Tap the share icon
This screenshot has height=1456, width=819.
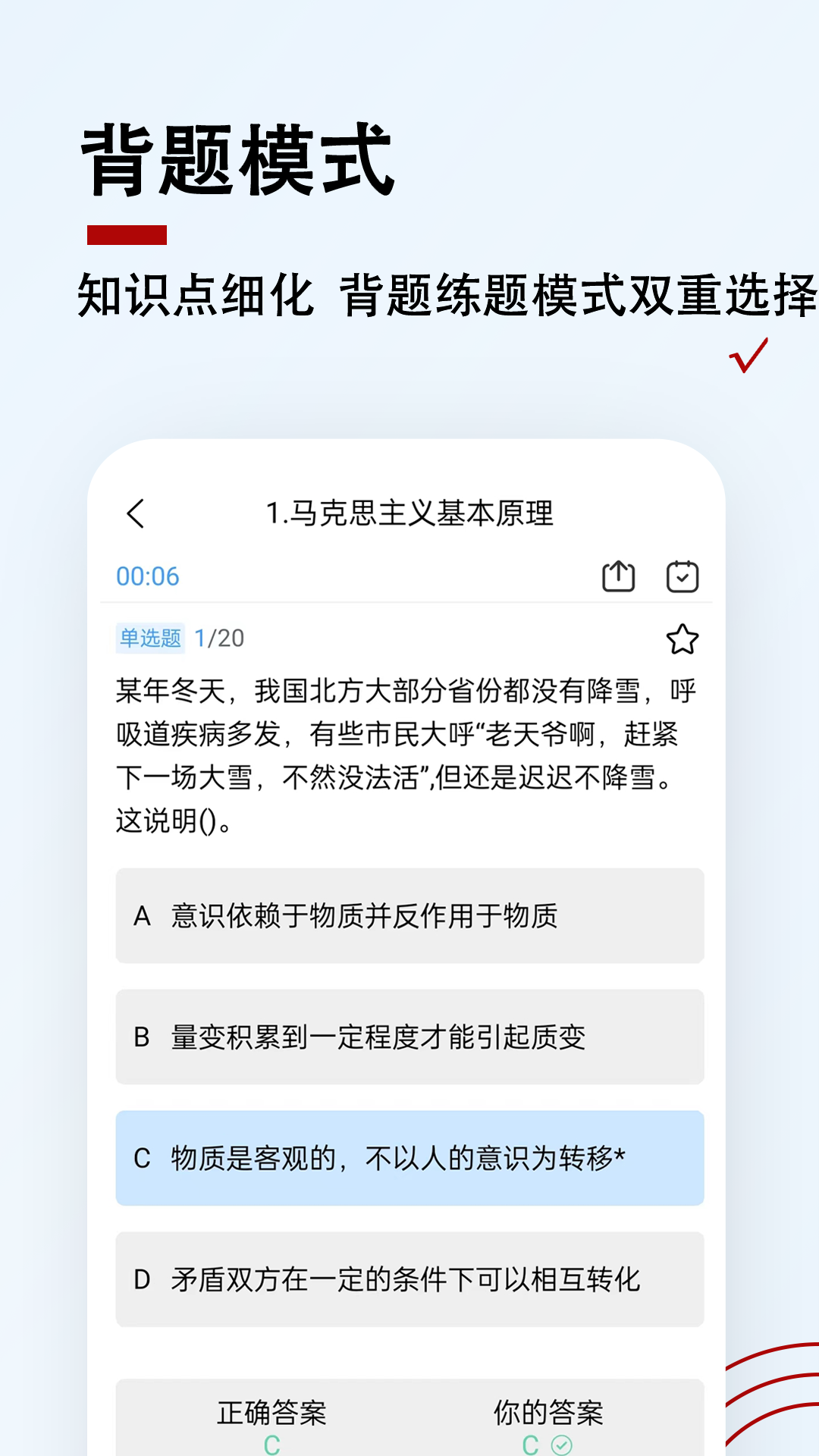619,576
